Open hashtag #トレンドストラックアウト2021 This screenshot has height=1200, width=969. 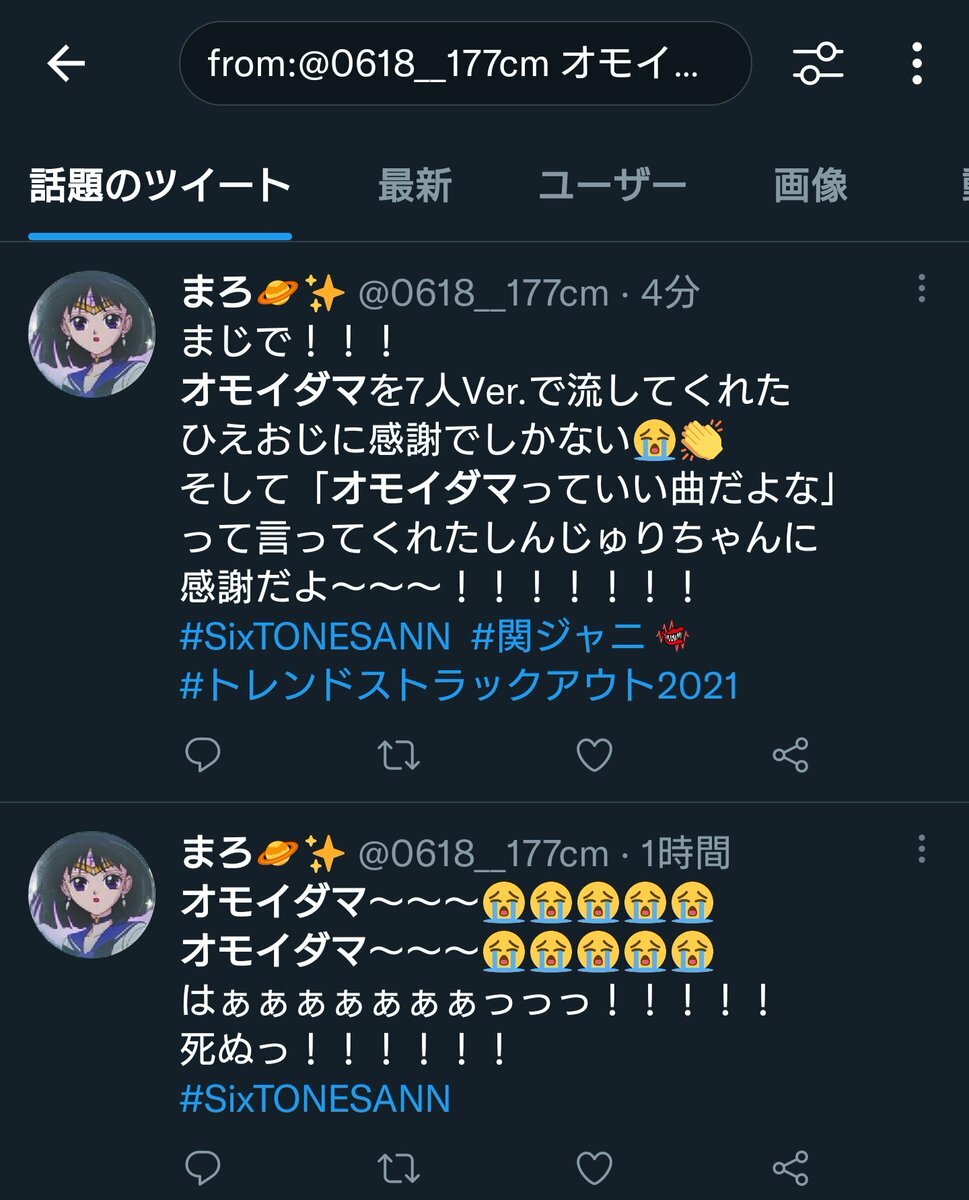(458, 686)
